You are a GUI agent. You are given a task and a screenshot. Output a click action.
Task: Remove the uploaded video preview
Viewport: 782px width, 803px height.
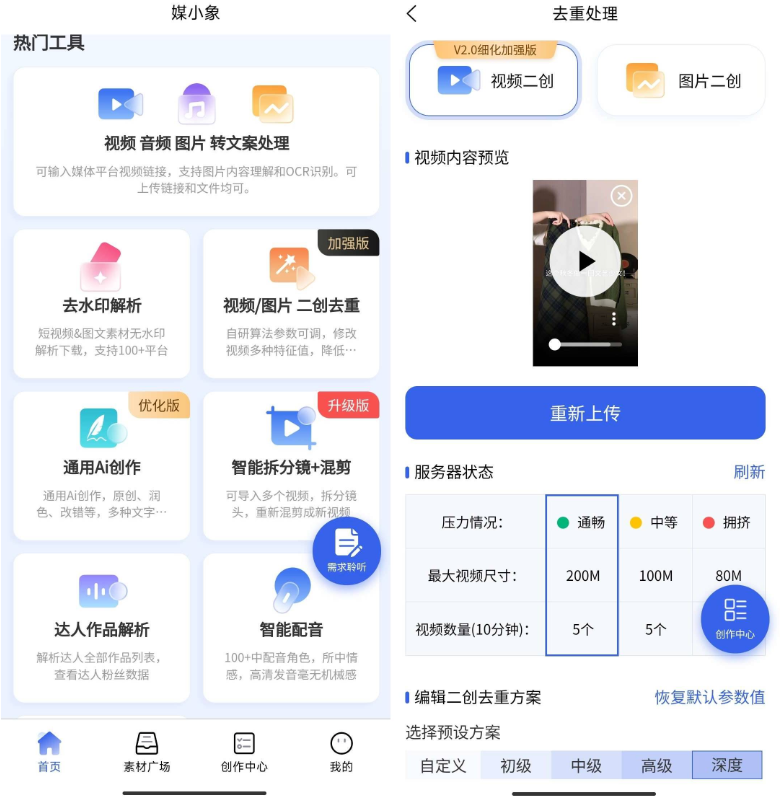[622, 196]
